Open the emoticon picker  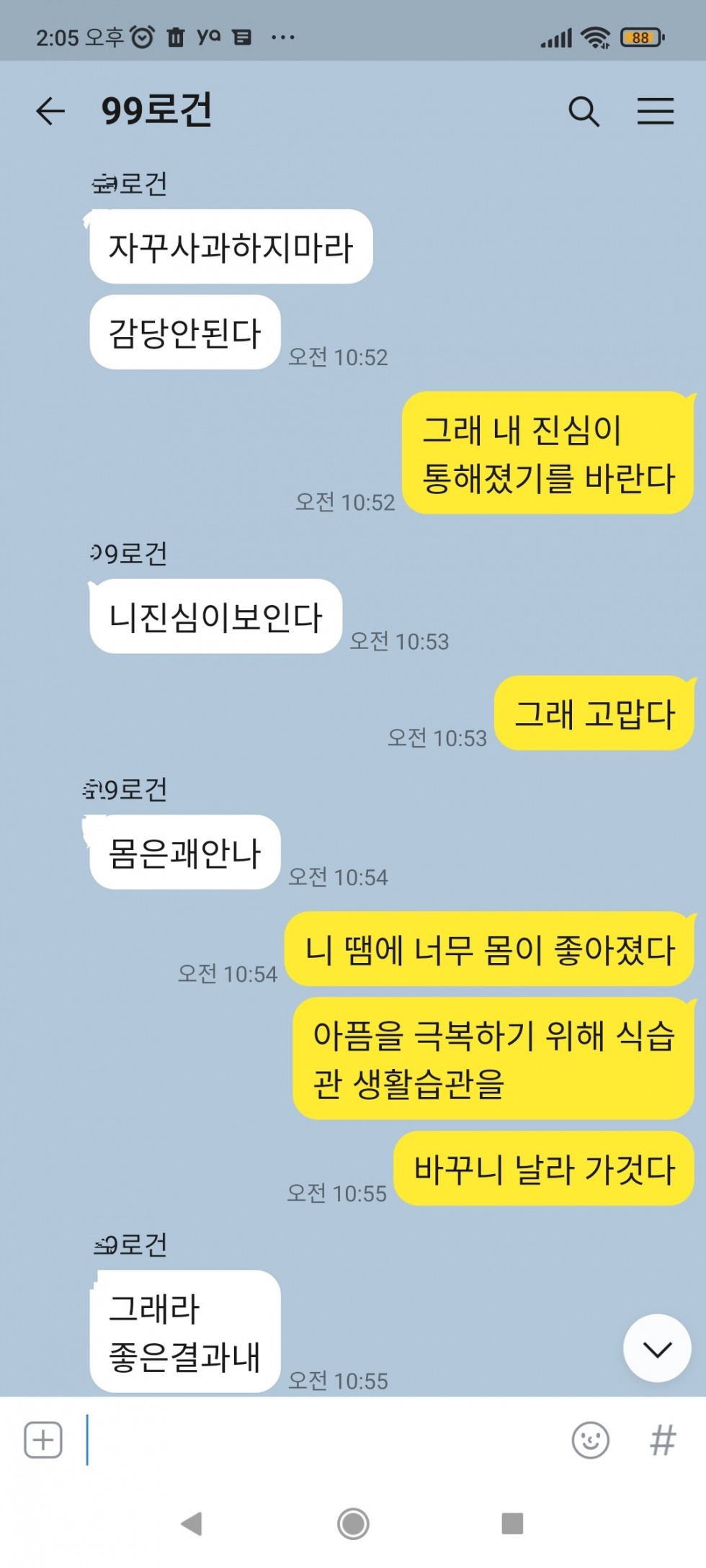click(x=591, y=1441)
